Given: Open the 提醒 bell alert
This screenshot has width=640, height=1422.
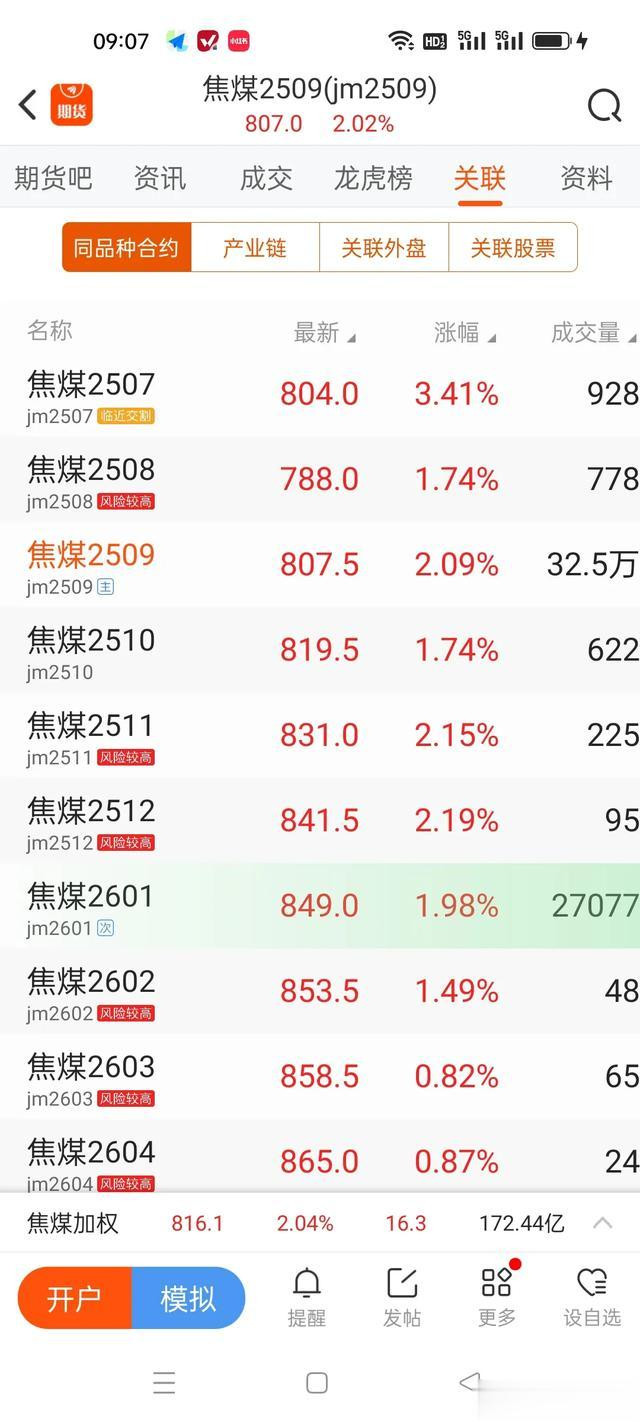Looking at the screenshot, I should point(307,1297).
